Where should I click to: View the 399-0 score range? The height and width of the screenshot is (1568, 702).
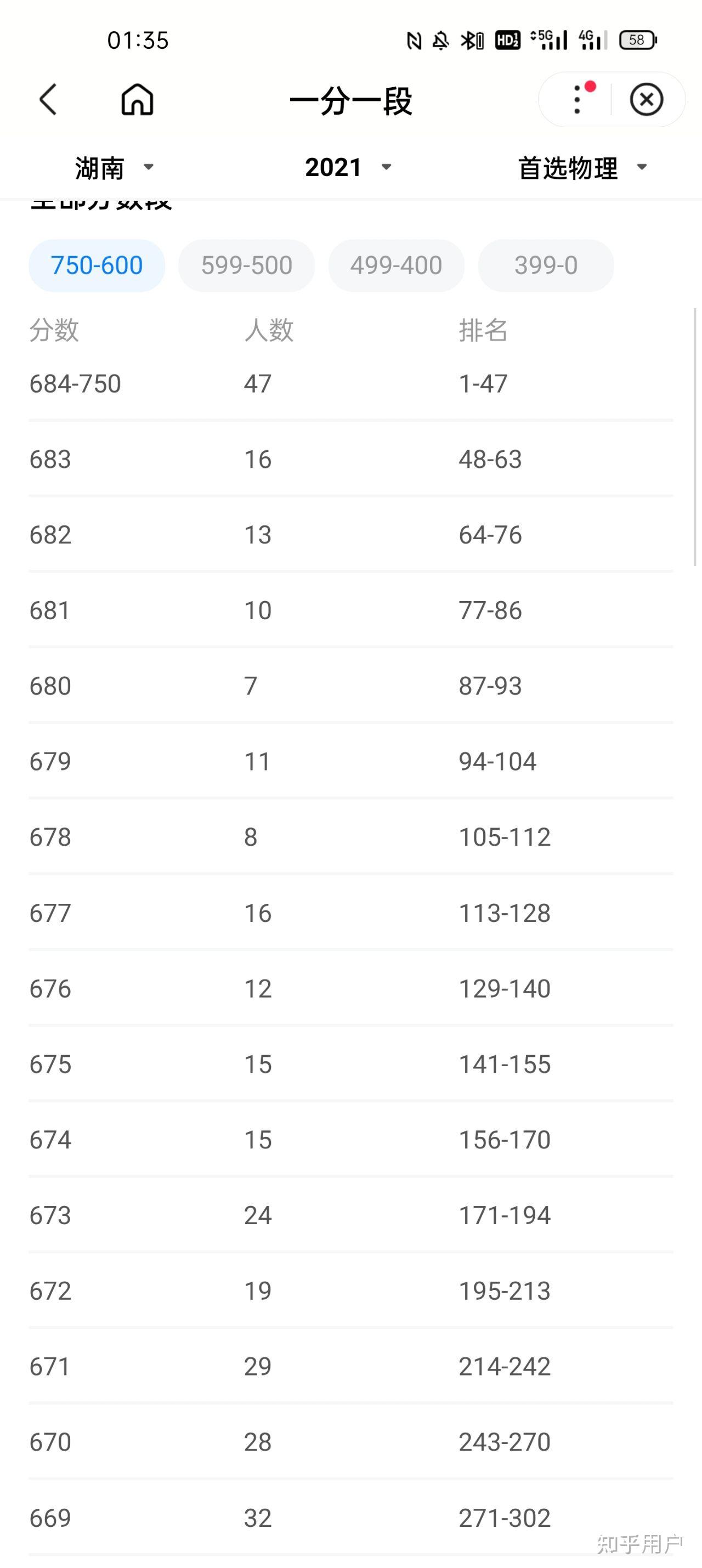click(x=546, y=265)
